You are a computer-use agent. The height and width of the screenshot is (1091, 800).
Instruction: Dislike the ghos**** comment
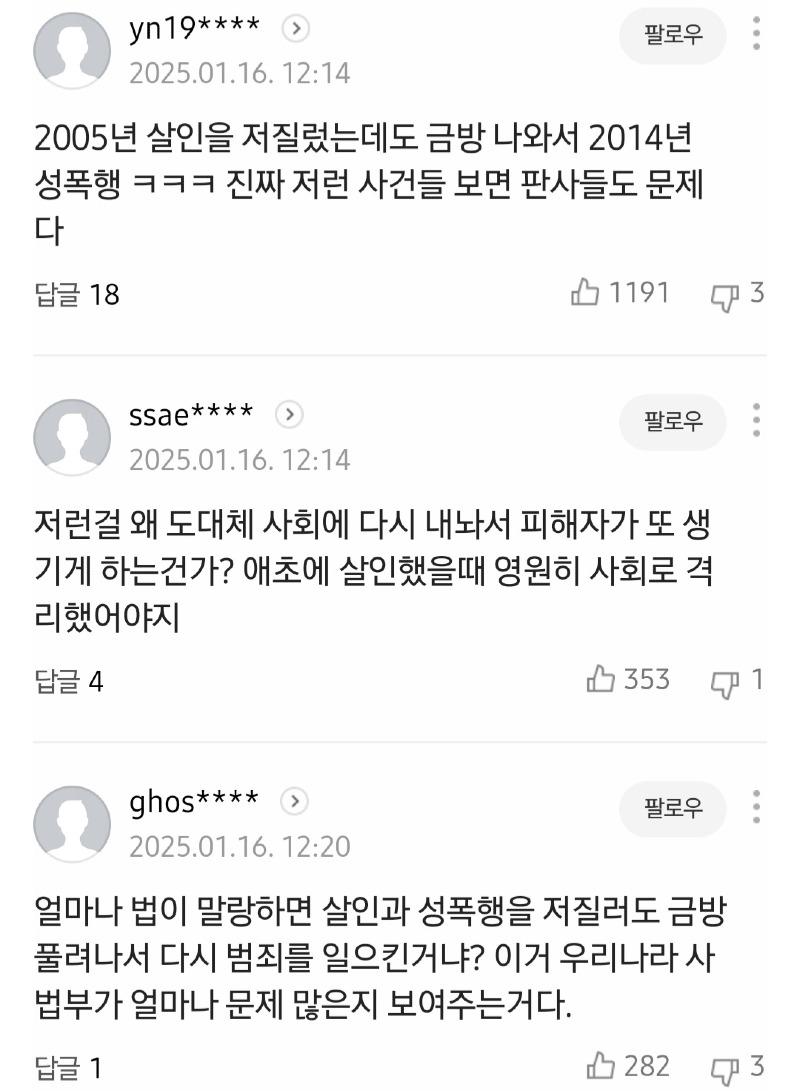pos(723,1068)
